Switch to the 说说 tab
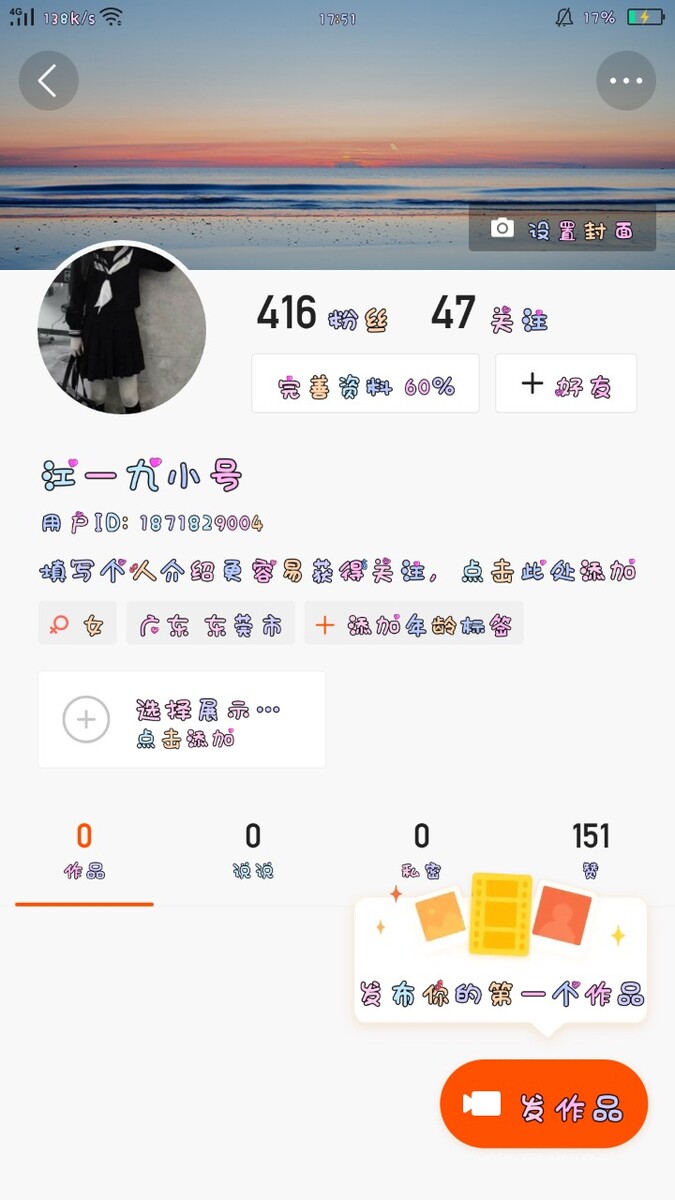Screen dimensions: 675x1200 [x=253, y=850]
